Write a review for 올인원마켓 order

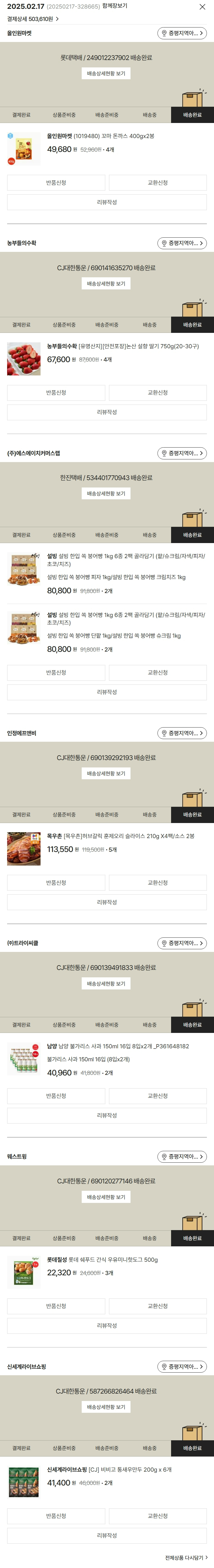tap(107, 202)
